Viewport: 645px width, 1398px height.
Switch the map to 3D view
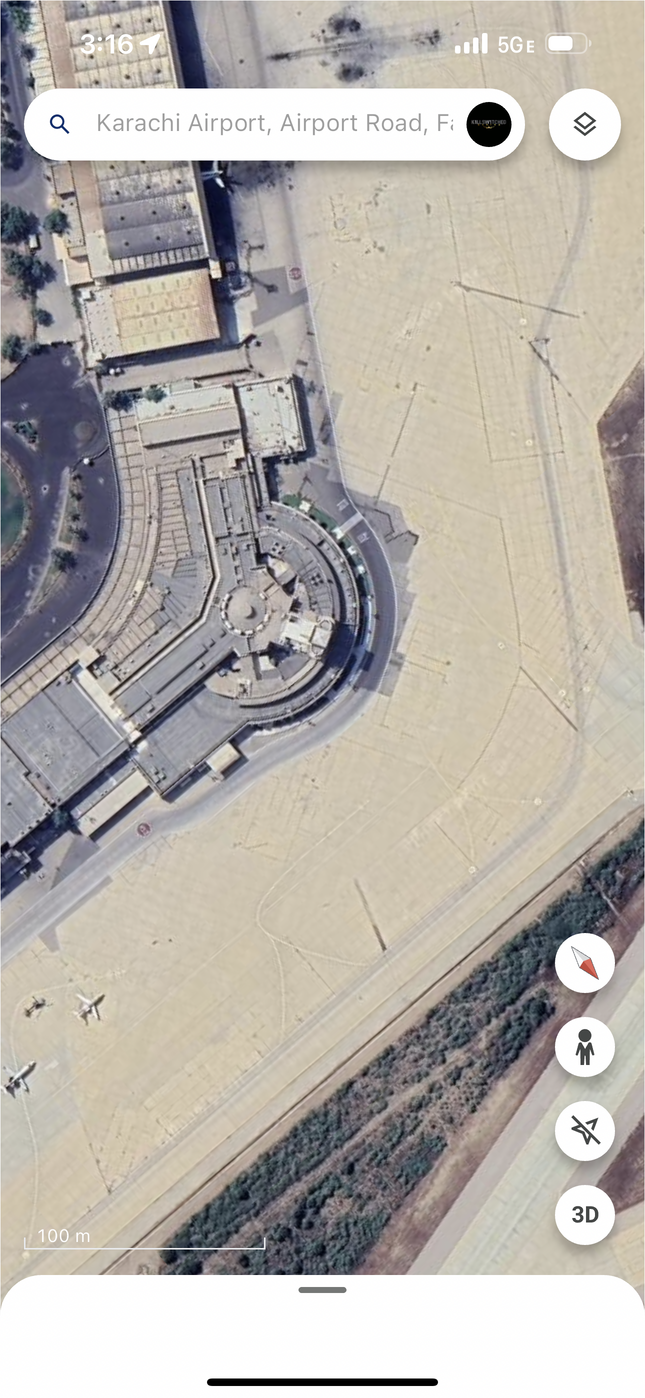585,1214
